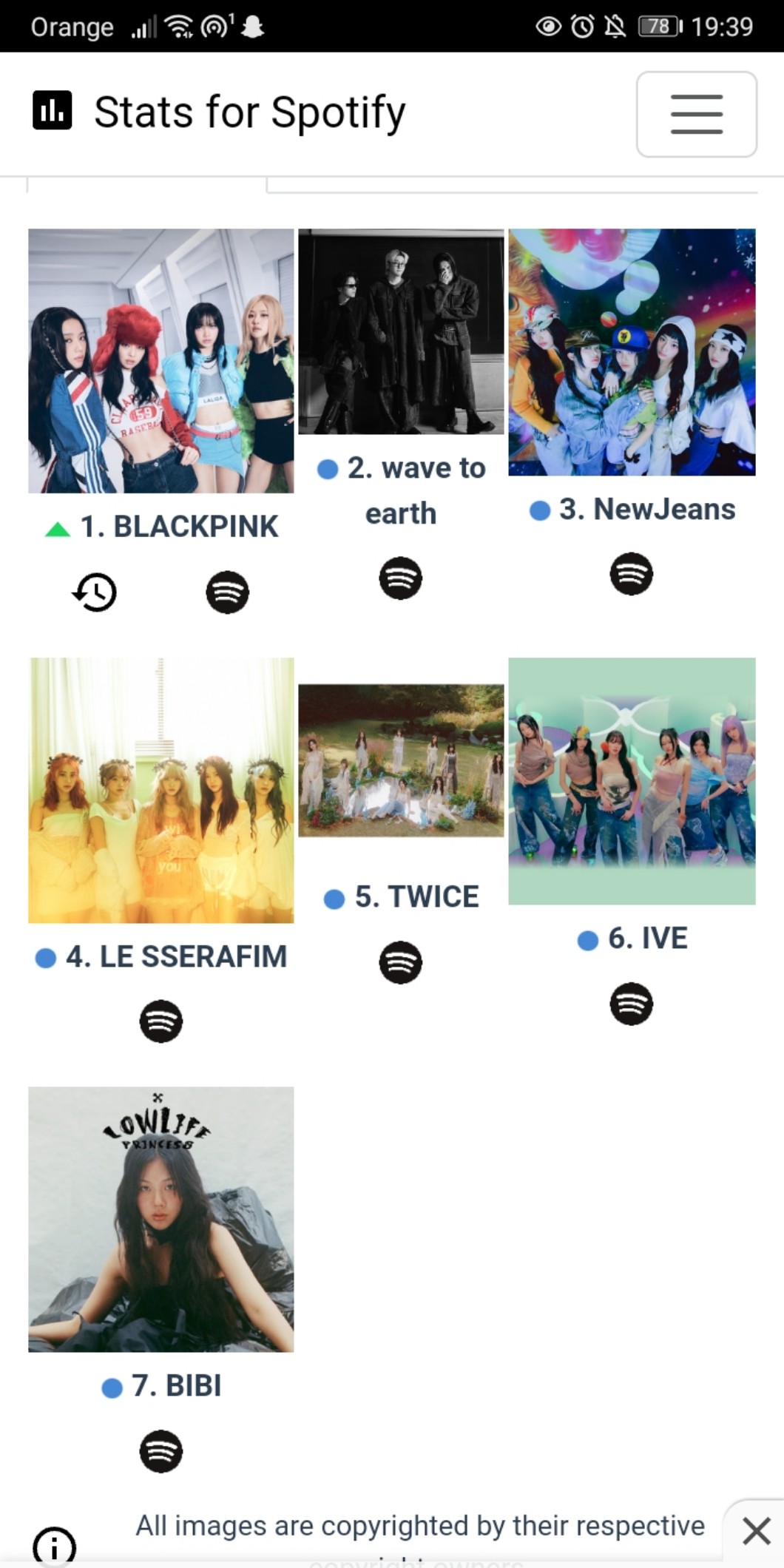Image resolution: width=784 pixels, height=1568 pixels.
Task: Open the hamburger navigation menu
Action: pos(696,114)
